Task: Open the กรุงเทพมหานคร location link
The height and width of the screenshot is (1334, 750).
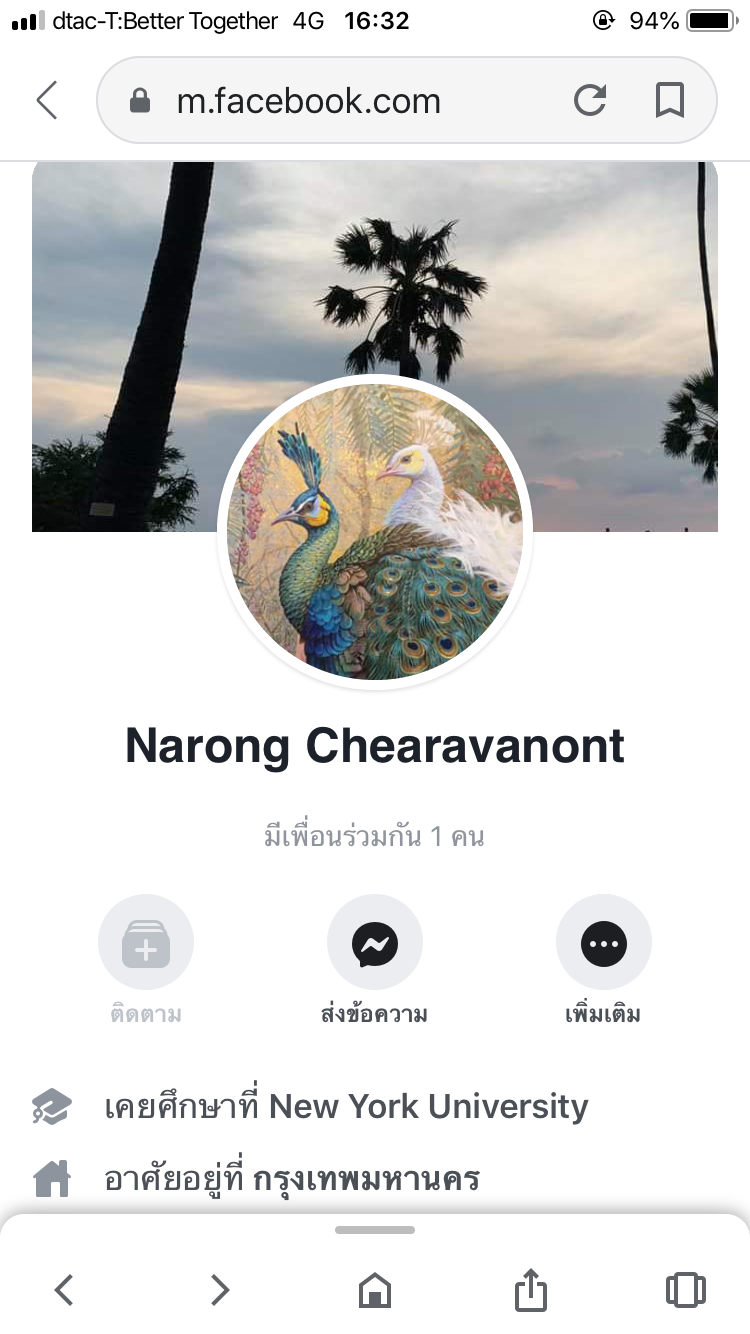Action: point(366,1180)
